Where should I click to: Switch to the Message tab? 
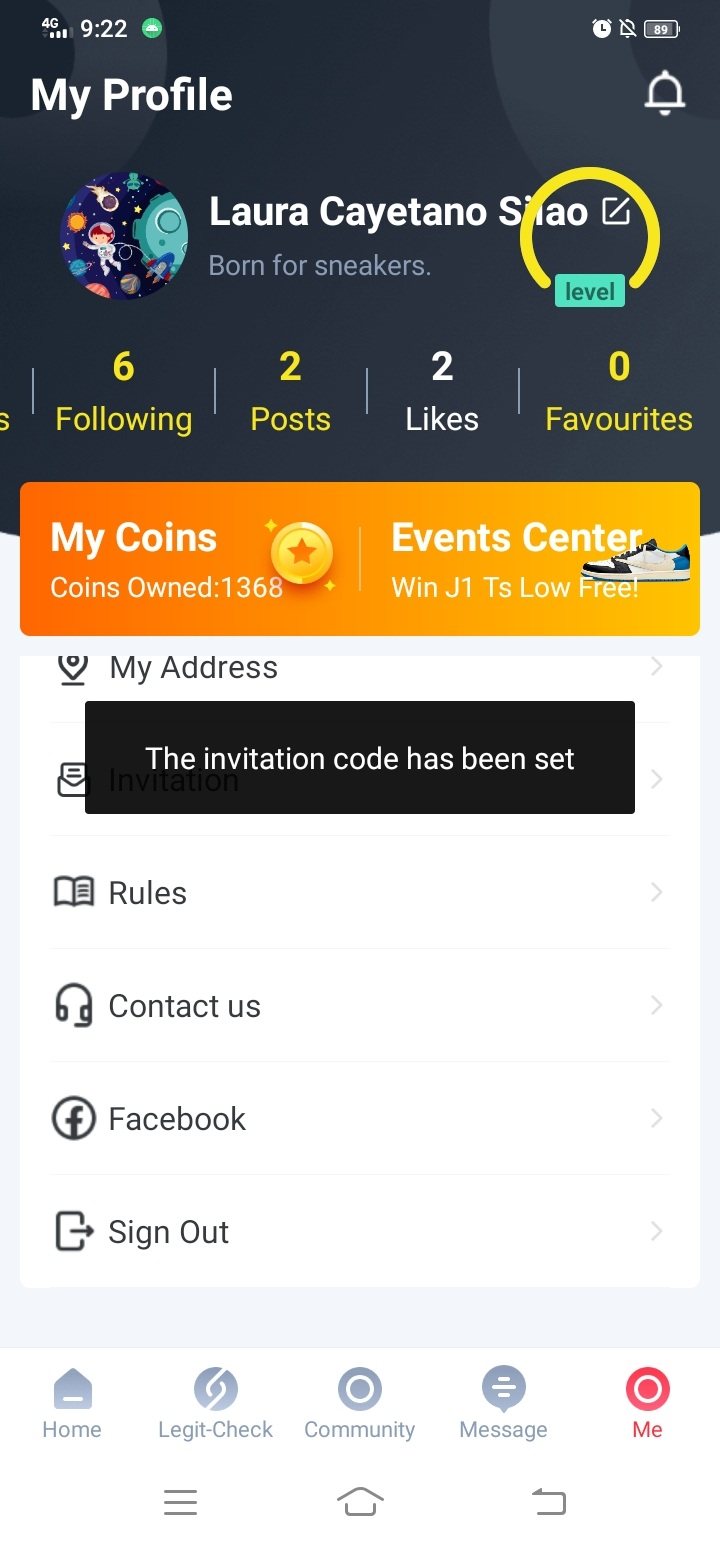pyautogui.click(x=503, y=1403)
